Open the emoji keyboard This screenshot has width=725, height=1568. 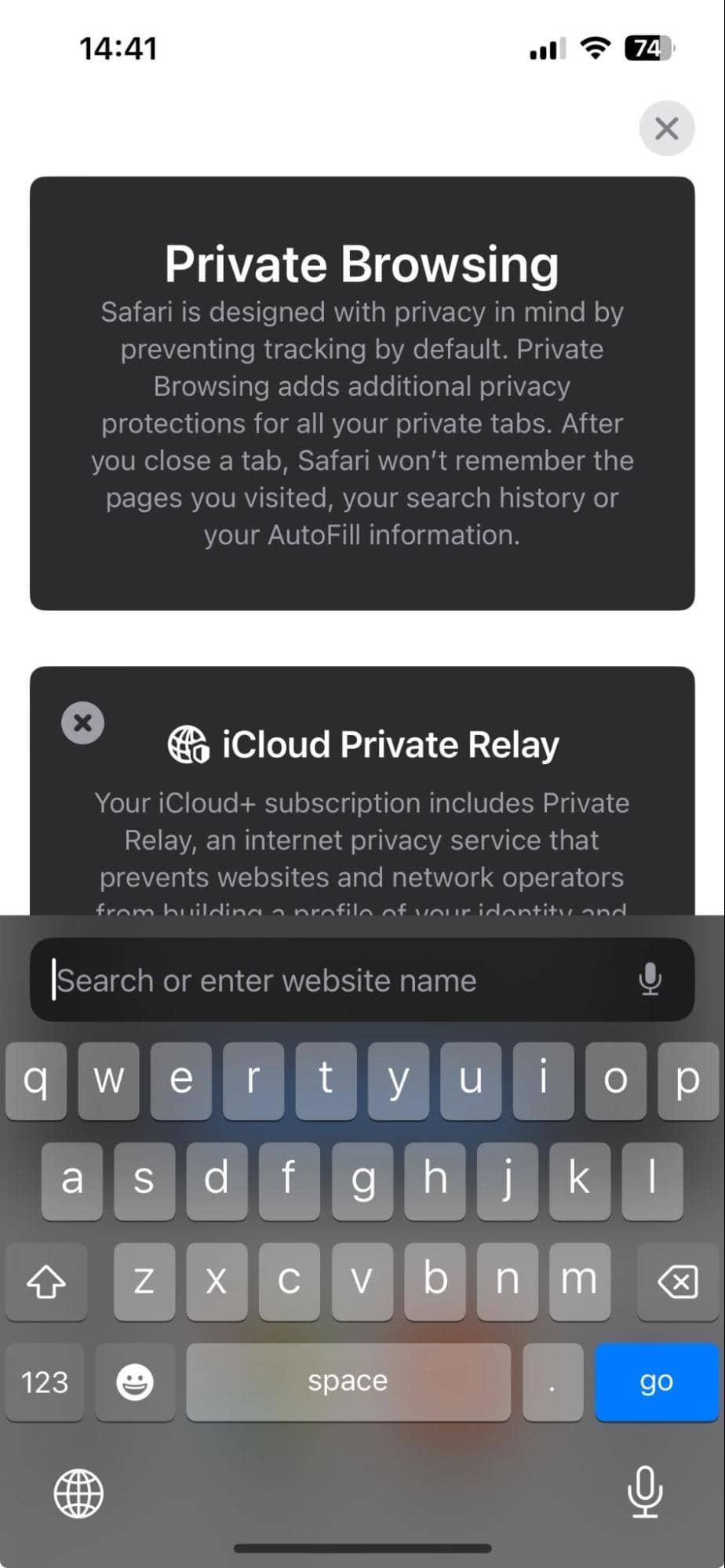coord(135,1381)
